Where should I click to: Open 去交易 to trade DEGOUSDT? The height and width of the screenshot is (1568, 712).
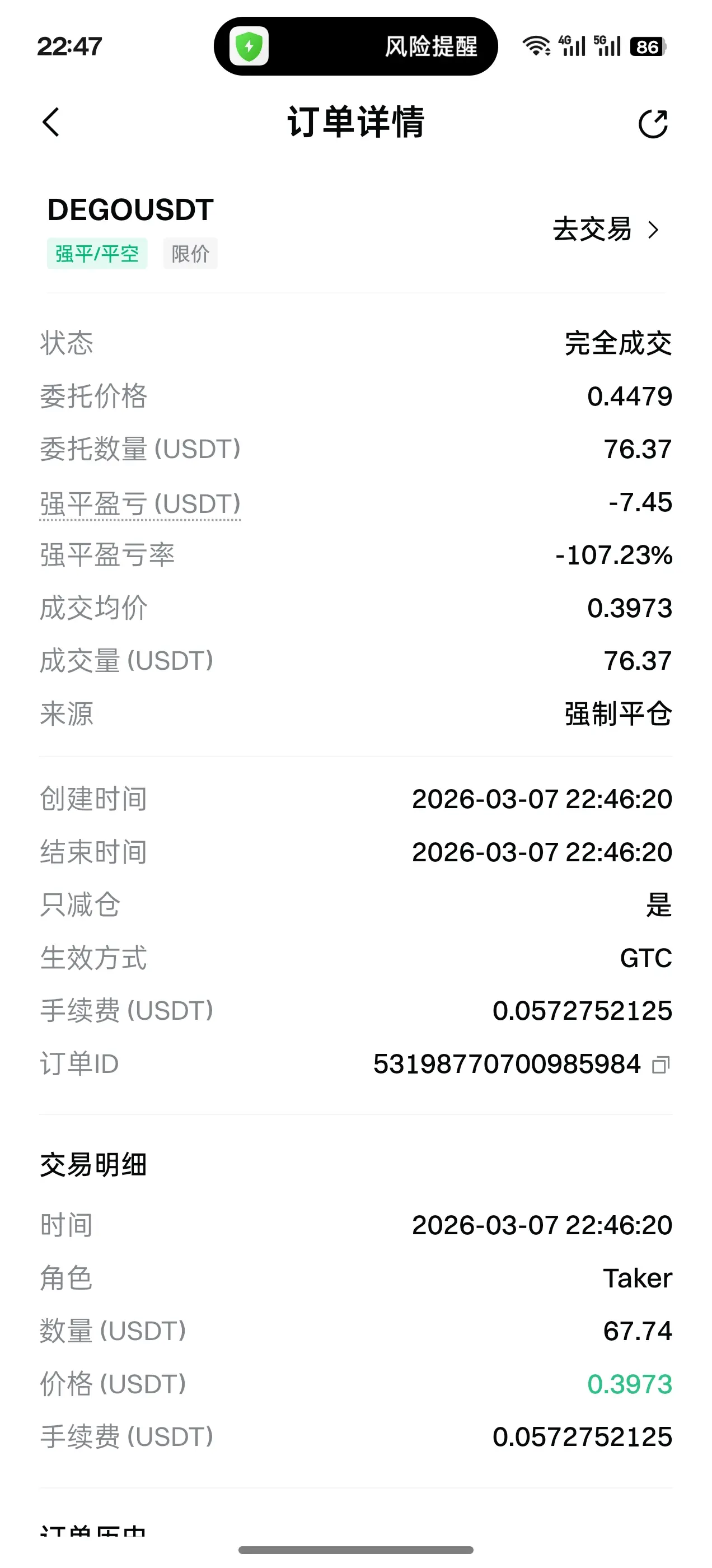point(606,230)
